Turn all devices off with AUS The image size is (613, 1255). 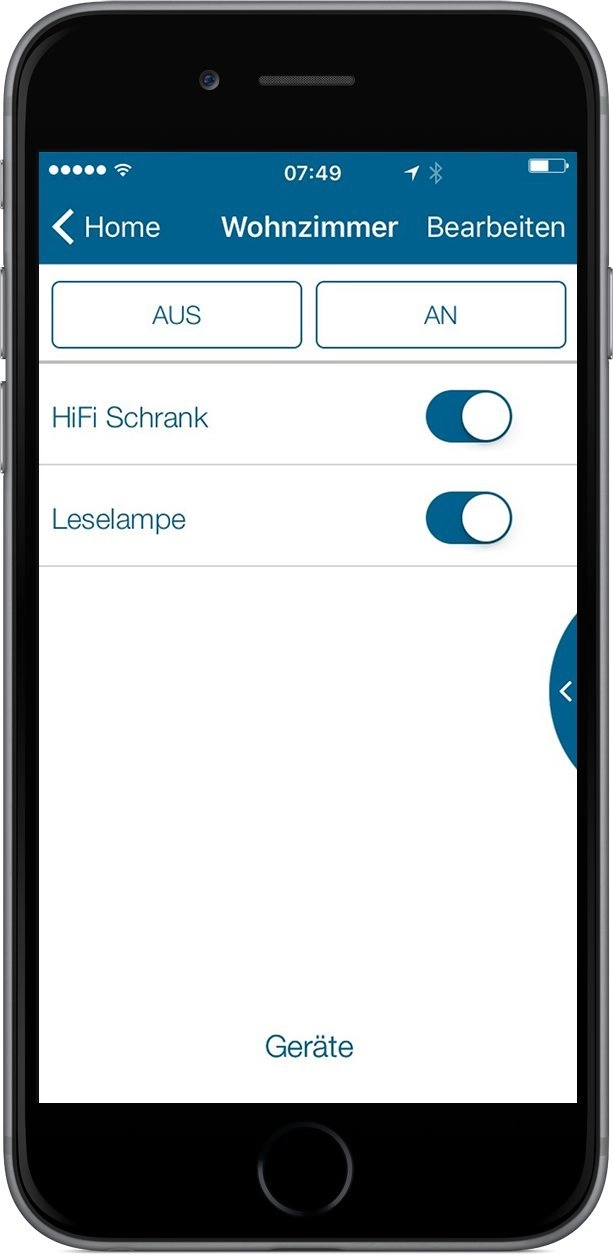click(x=176, y=315)
